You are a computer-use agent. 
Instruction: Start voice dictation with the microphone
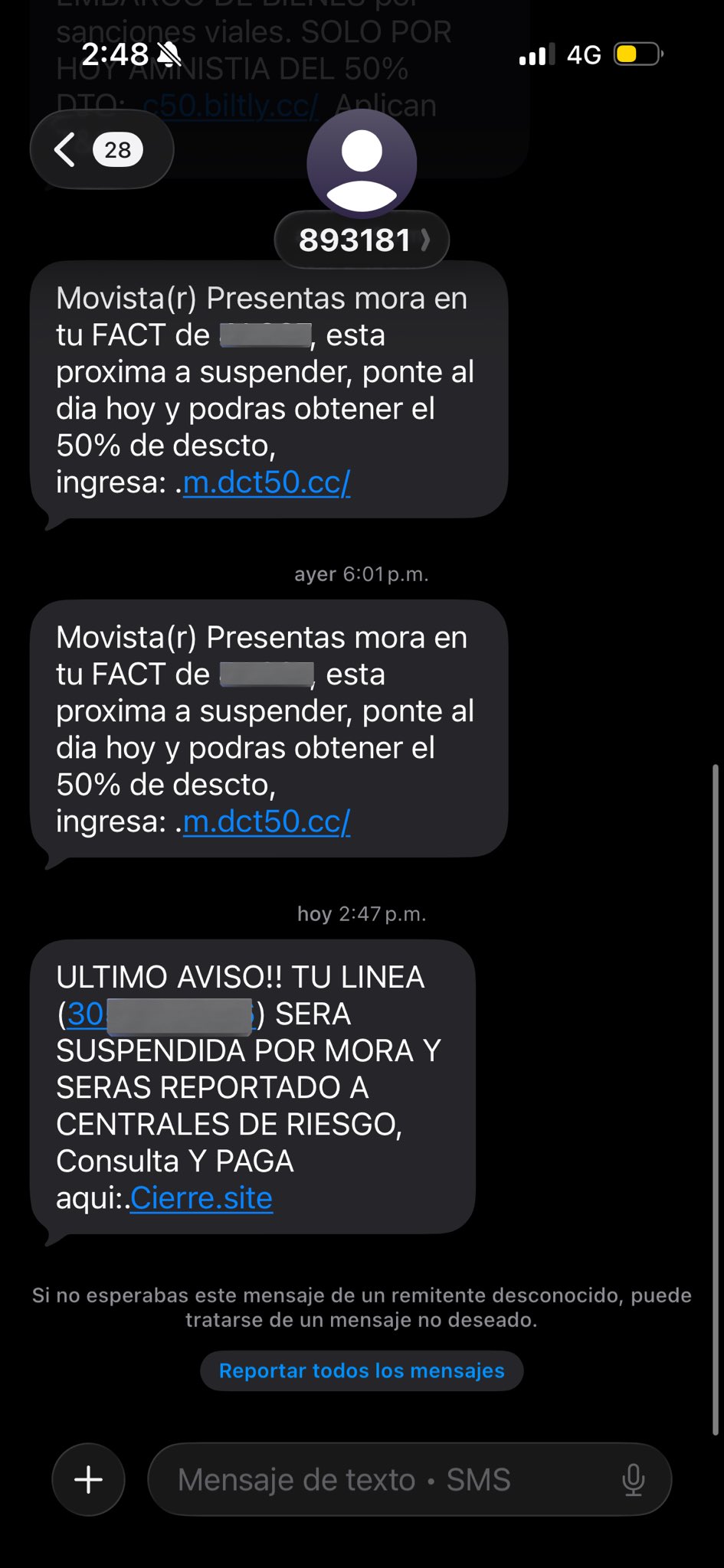tap(633, 1479)
